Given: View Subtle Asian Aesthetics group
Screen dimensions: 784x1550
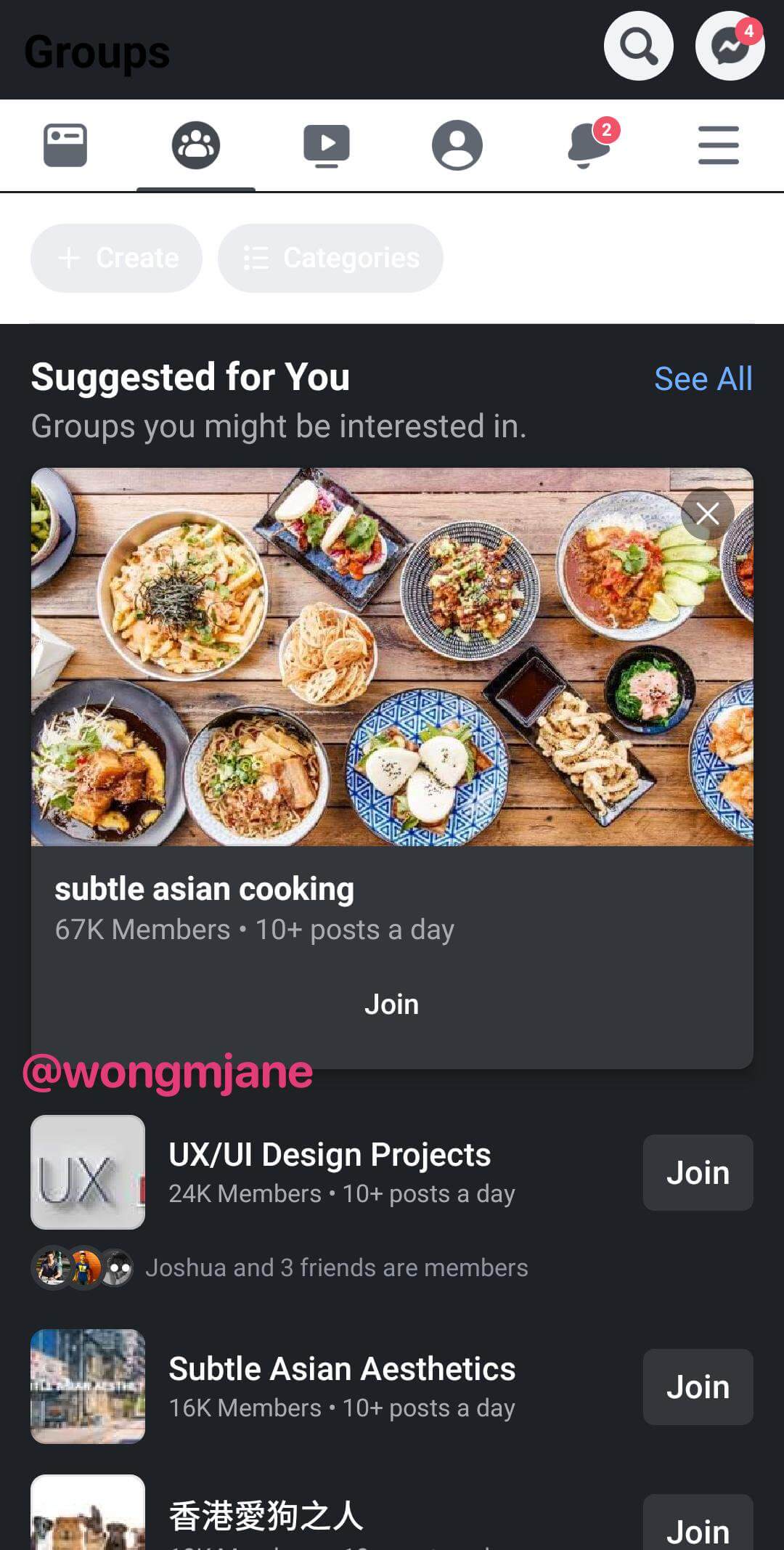Looking at the screenshot, I should [x=341, y=1369].
